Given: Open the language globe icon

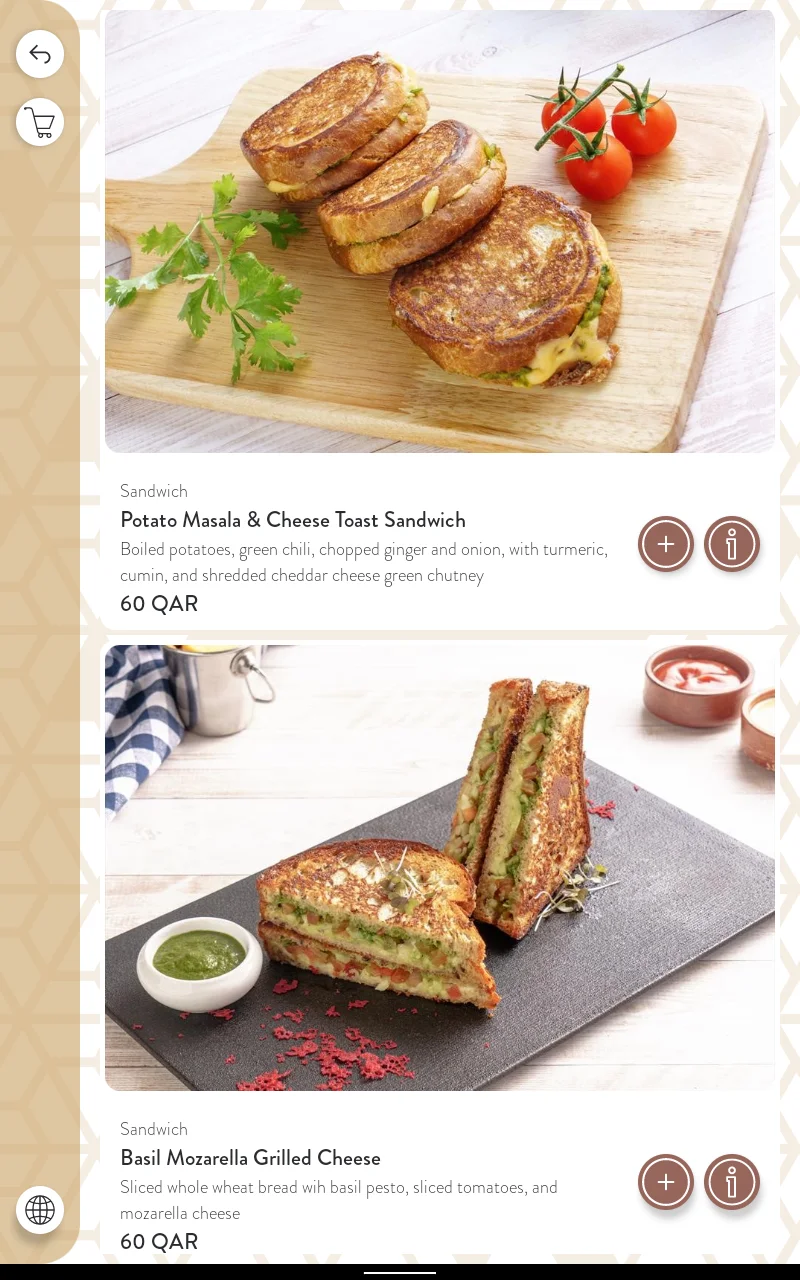Looking at the screenshot, I should (x=40, y=1210).
